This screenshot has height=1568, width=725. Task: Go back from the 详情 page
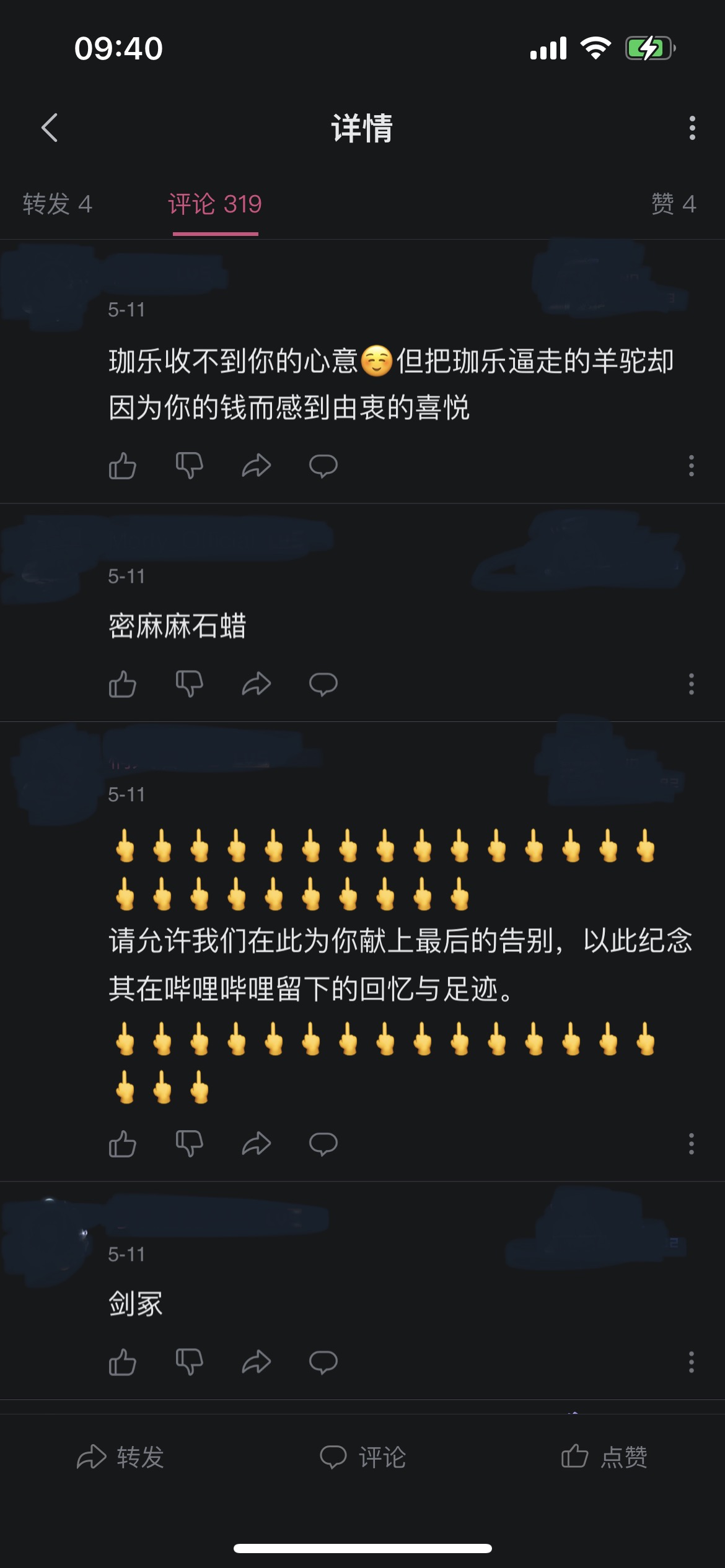point(50,128)
